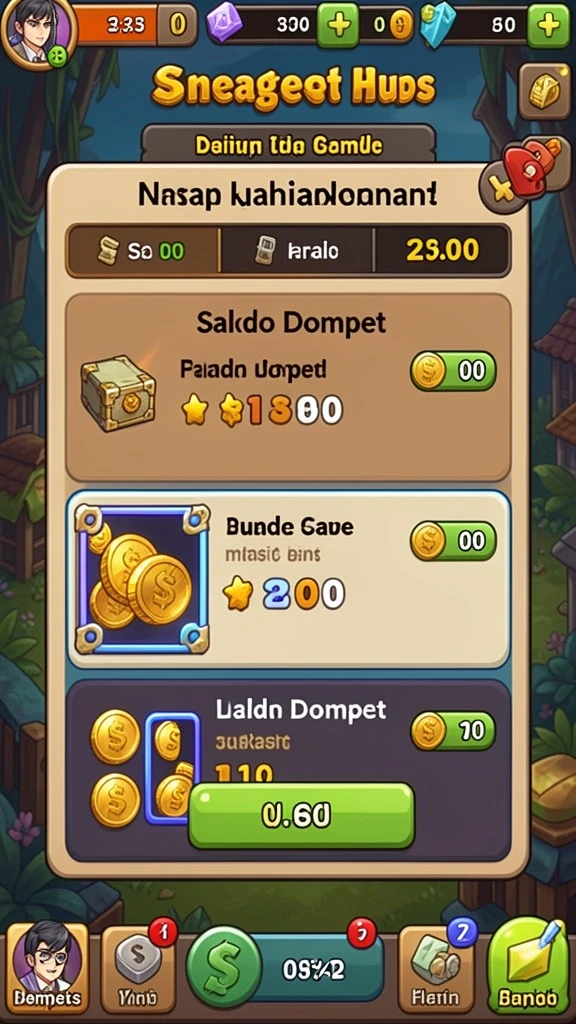Open the player avatar at top left

(37, 33)
